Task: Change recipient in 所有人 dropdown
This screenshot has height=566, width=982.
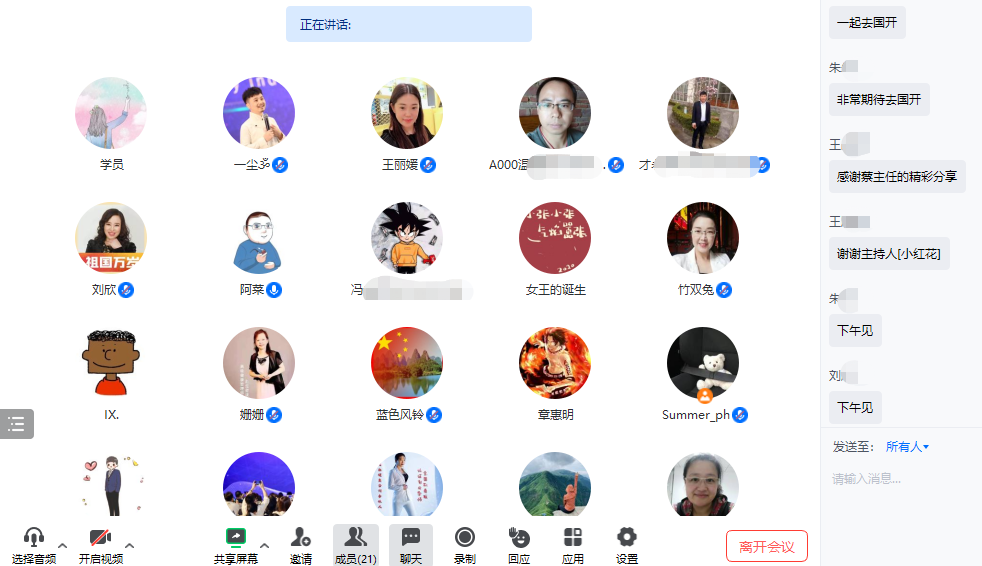Action: pyautogui.click(x=907, y=447)
